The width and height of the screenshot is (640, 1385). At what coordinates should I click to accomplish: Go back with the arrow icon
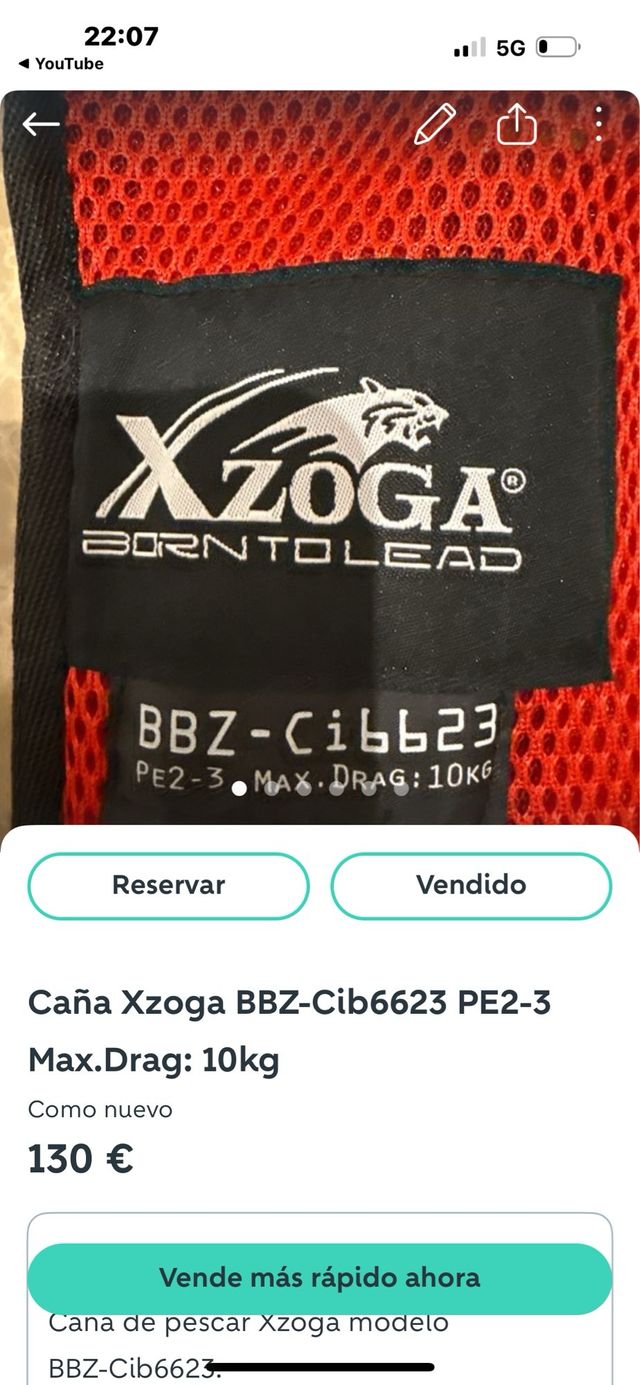41,124
